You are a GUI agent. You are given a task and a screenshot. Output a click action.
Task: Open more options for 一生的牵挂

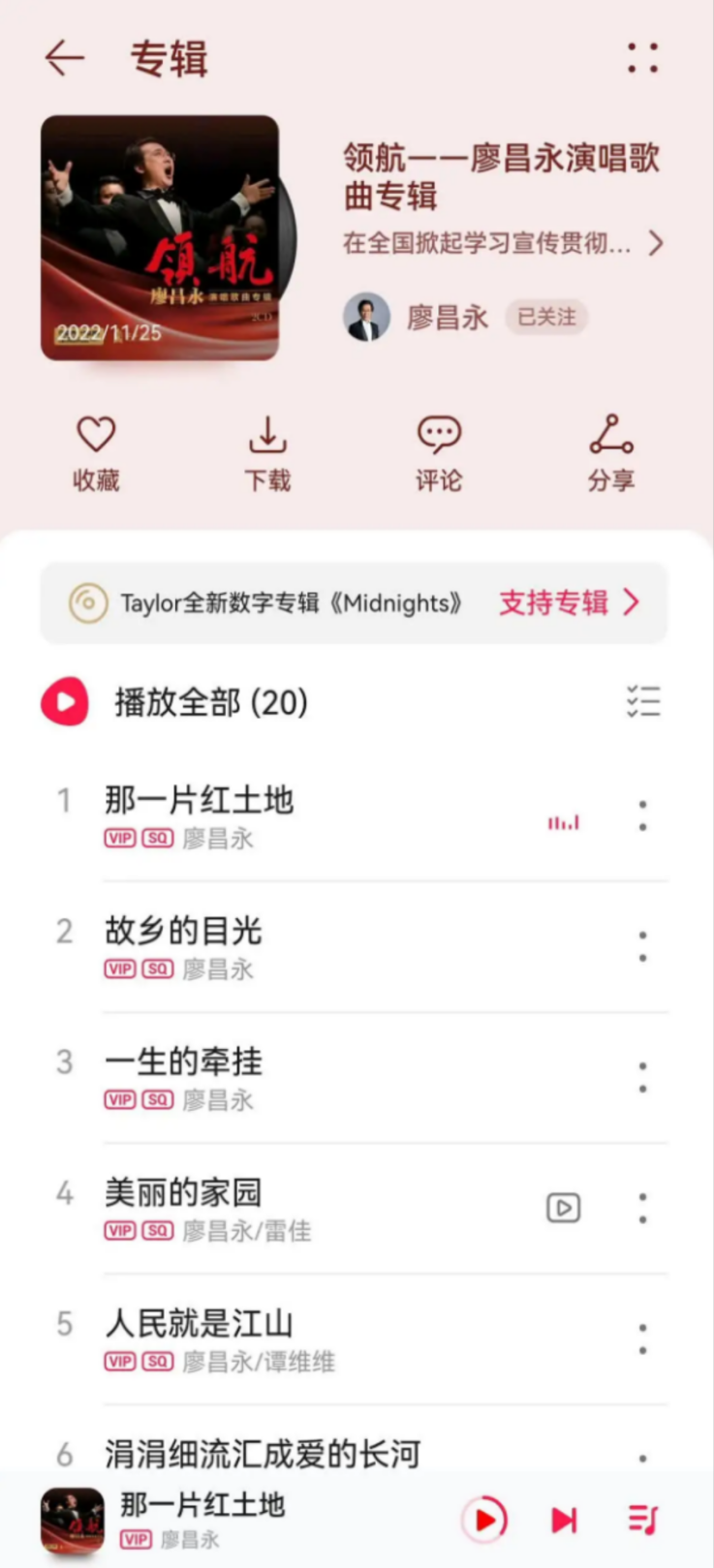coord(642,1077)
